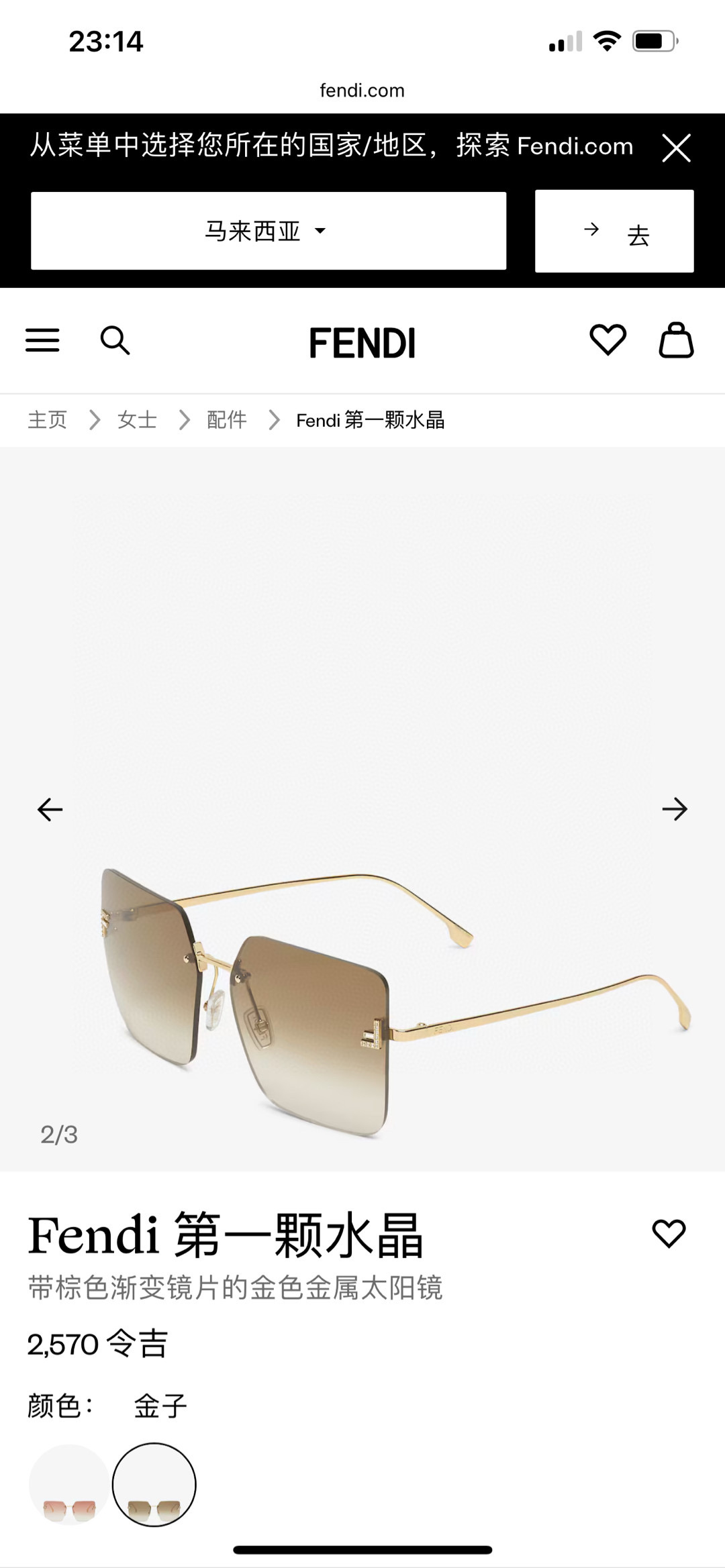Tap the FENDI logo to go home
Viewport: 725px width, 1568px height.
362,343
